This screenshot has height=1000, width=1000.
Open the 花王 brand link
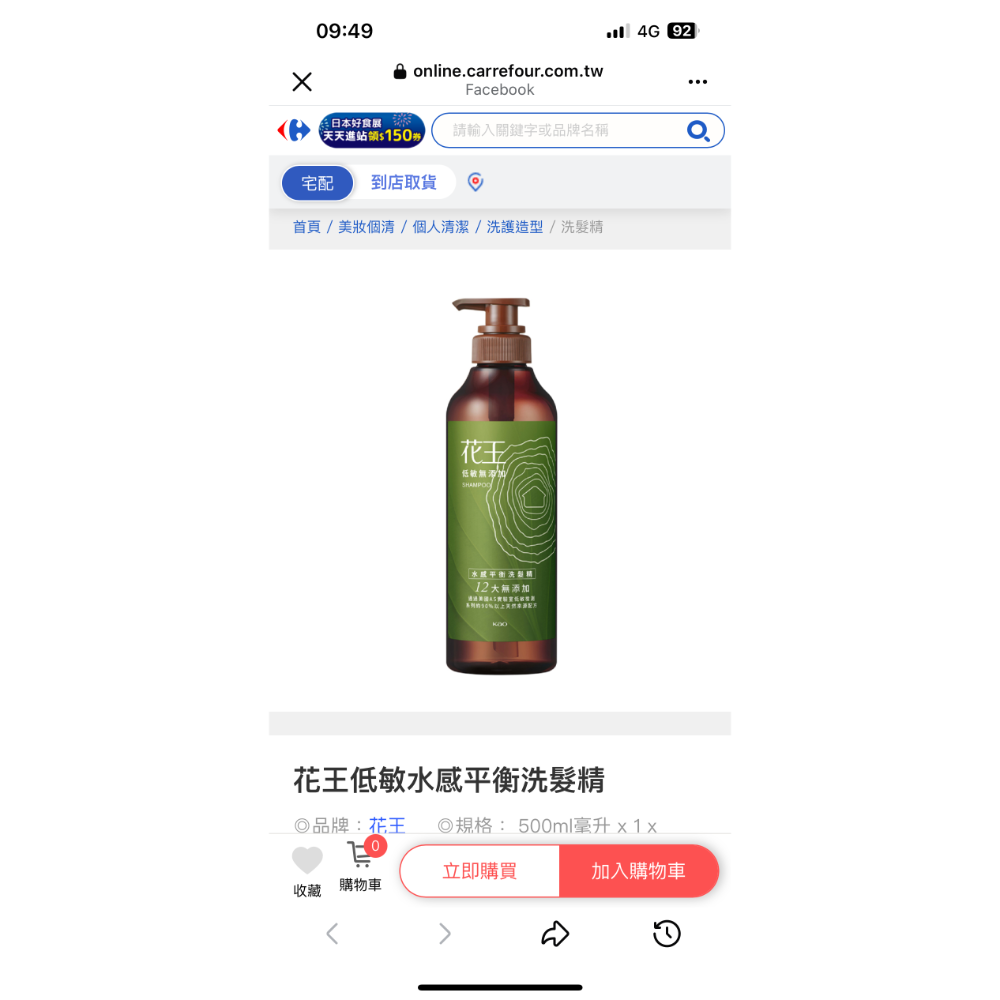point(387,826)
